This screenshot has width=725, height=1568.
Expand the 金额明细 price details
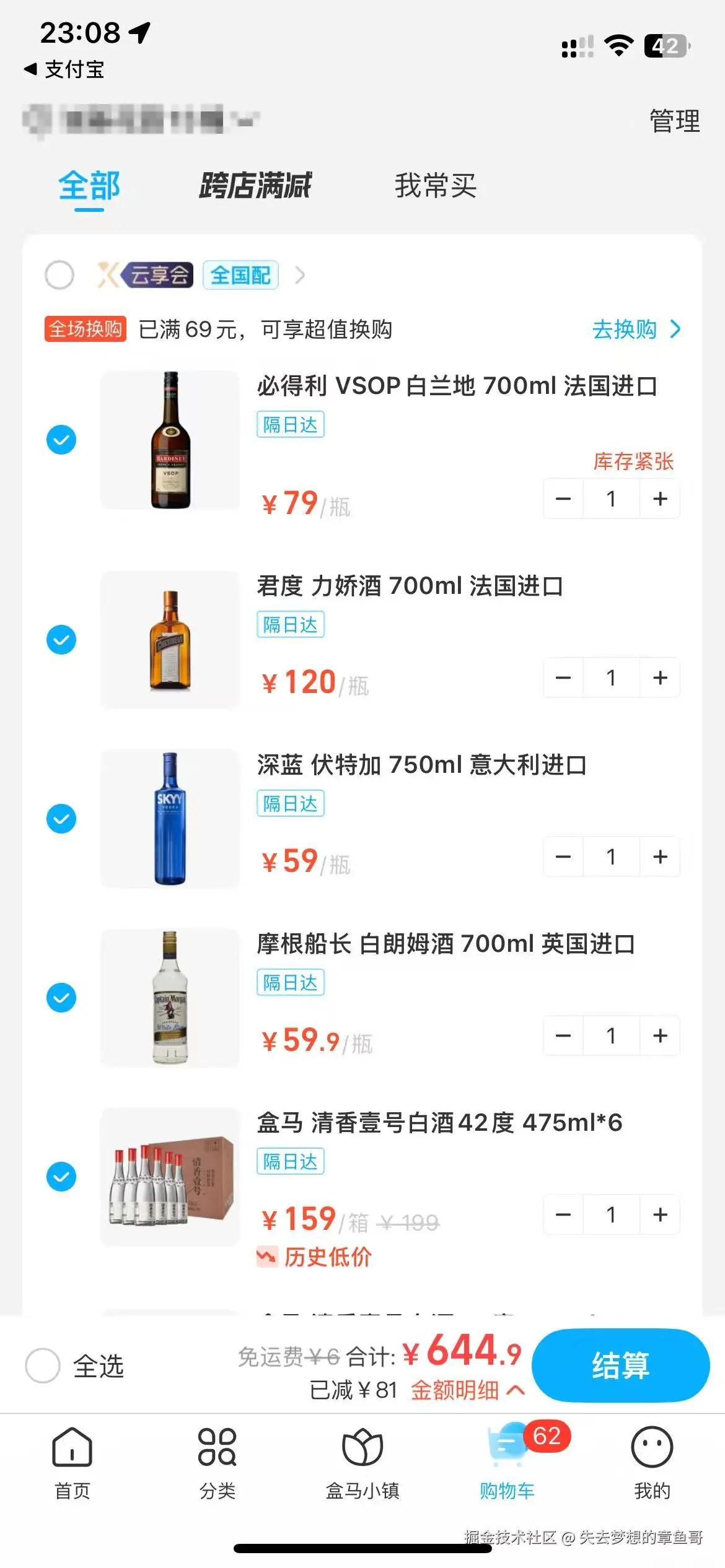[461, 1390]
